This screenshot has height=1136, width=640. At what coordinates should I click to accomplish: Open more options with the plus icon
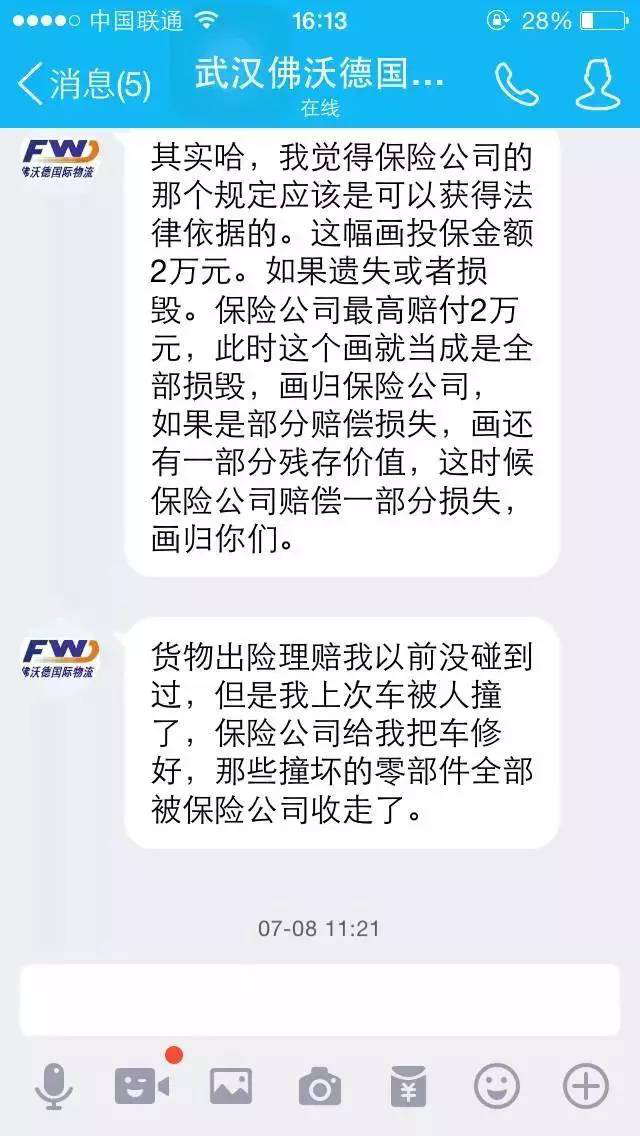coord(586,1085)
